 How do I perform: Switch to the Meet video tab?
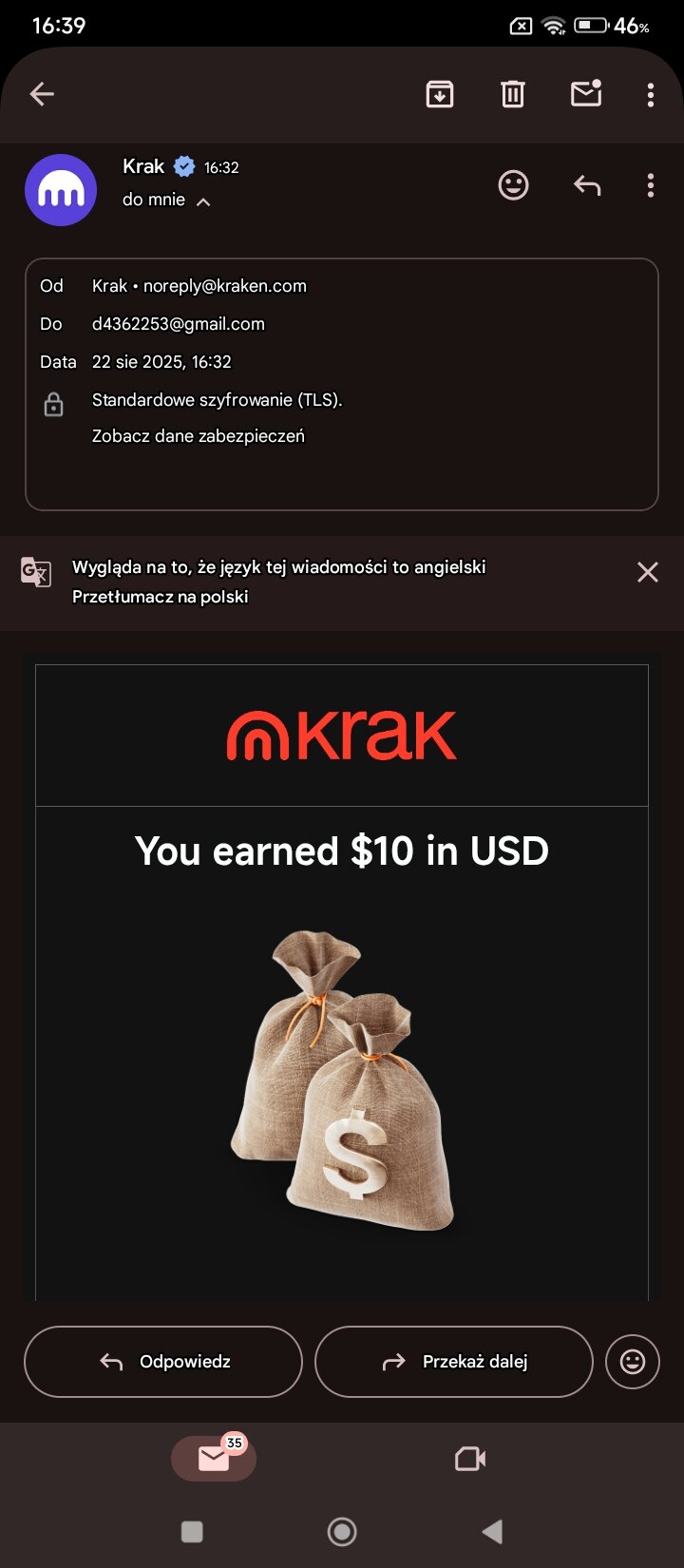pos(470,1458)
